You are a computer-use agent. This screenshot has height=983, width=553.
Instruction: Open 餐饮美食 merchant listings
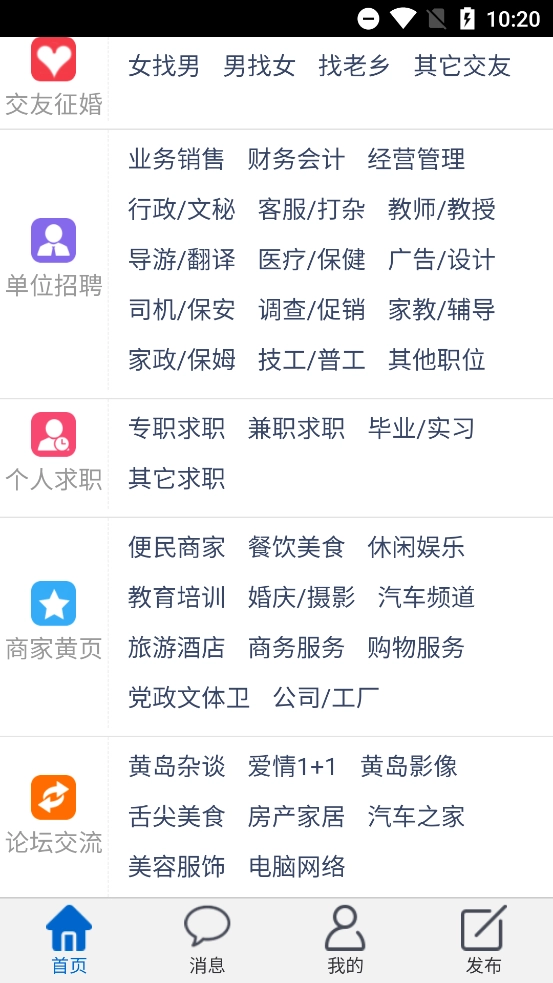tap(296, 547)
